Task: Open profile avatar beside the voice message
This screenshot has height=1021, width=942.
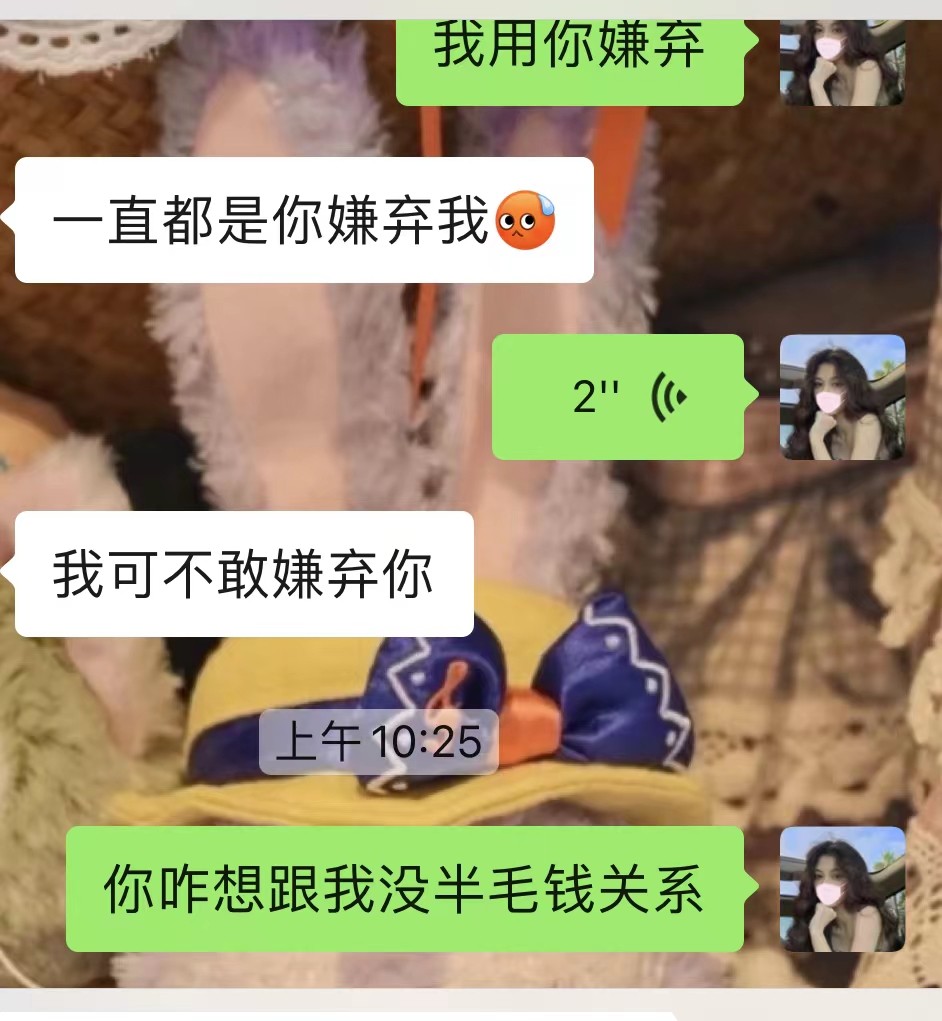Action: click(842, 398)
